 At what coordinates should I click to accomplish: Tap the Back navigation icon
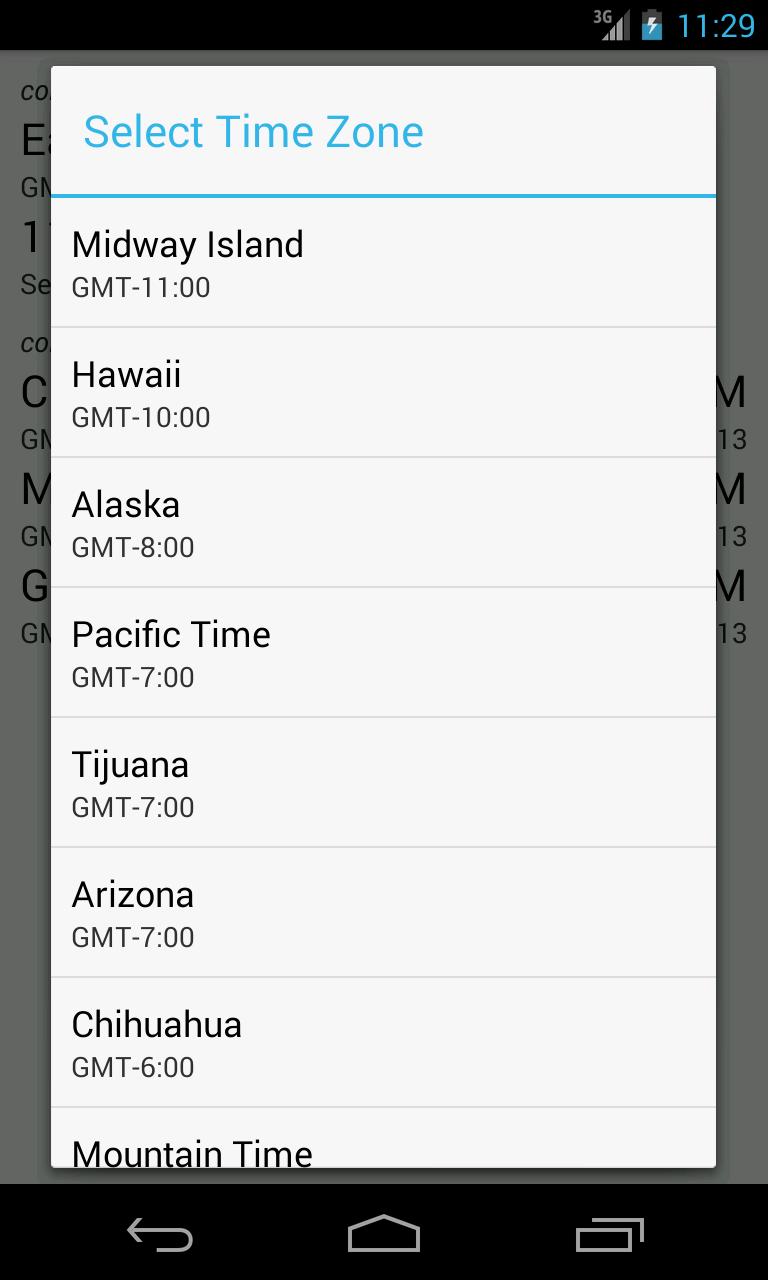click(157, 1235)
